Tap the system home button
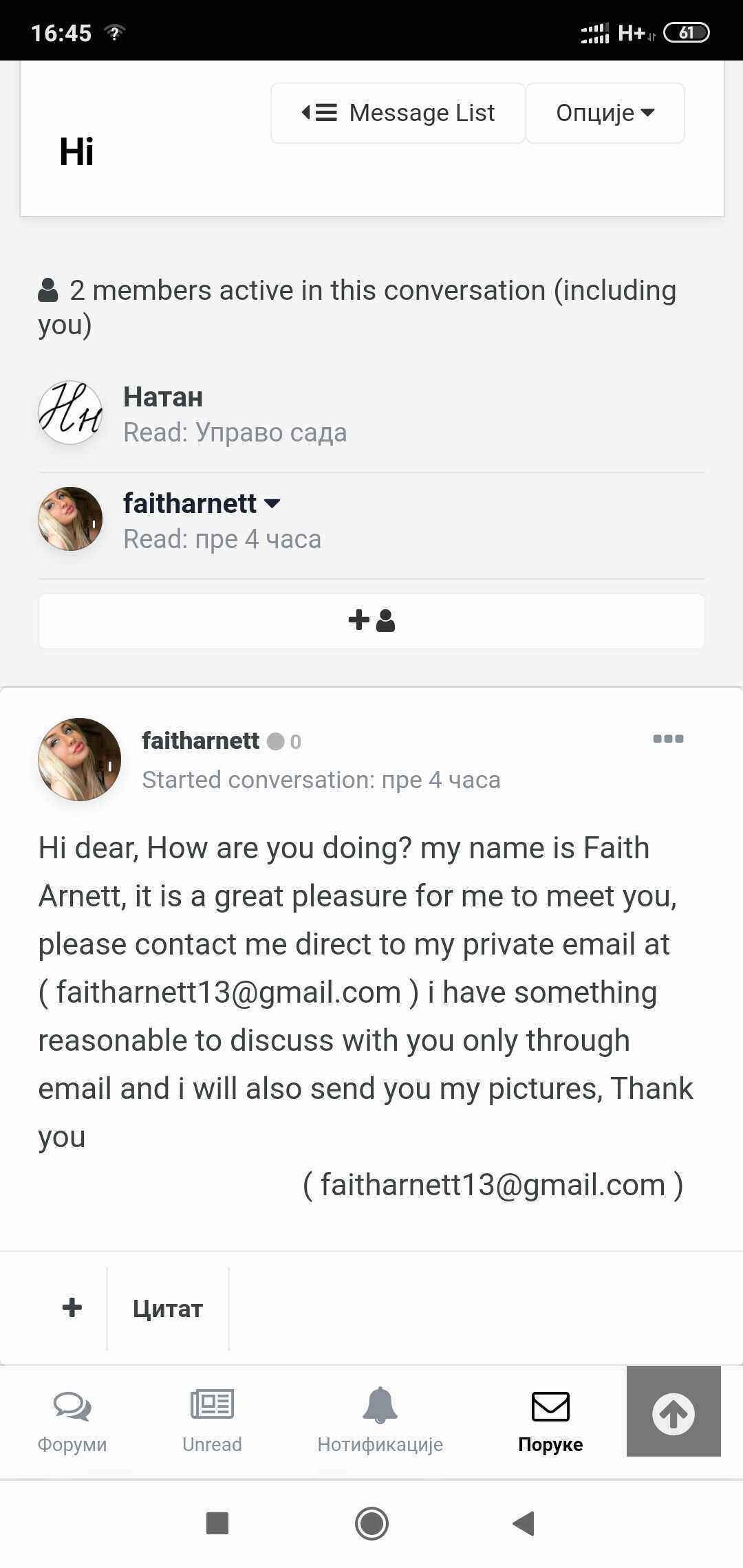Image resolution: width=743 pixels, height=1568 pixels. coord(371,1523)
